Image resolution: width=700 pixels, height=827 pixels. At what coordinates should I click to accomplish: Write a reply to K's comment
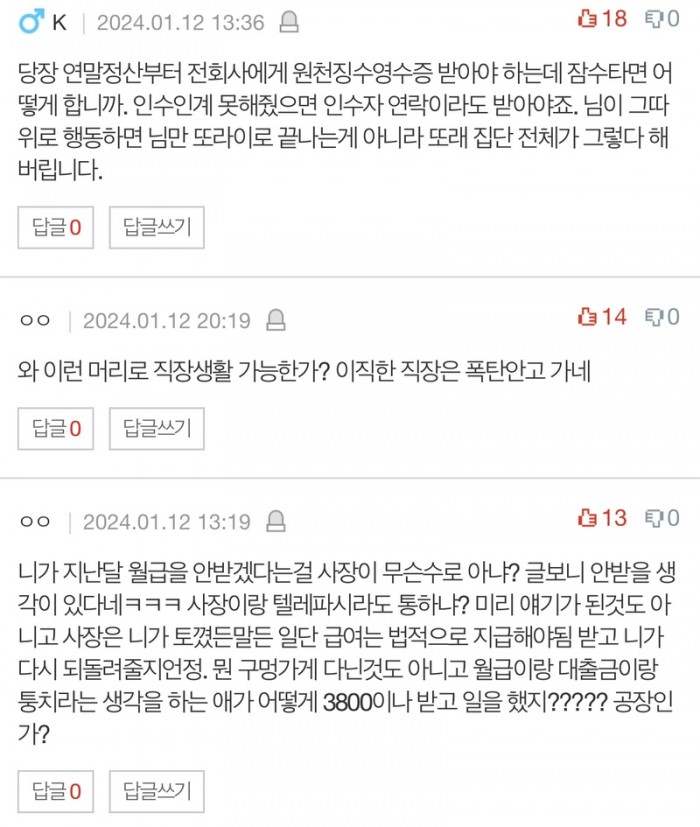click(x=156, y=229)
